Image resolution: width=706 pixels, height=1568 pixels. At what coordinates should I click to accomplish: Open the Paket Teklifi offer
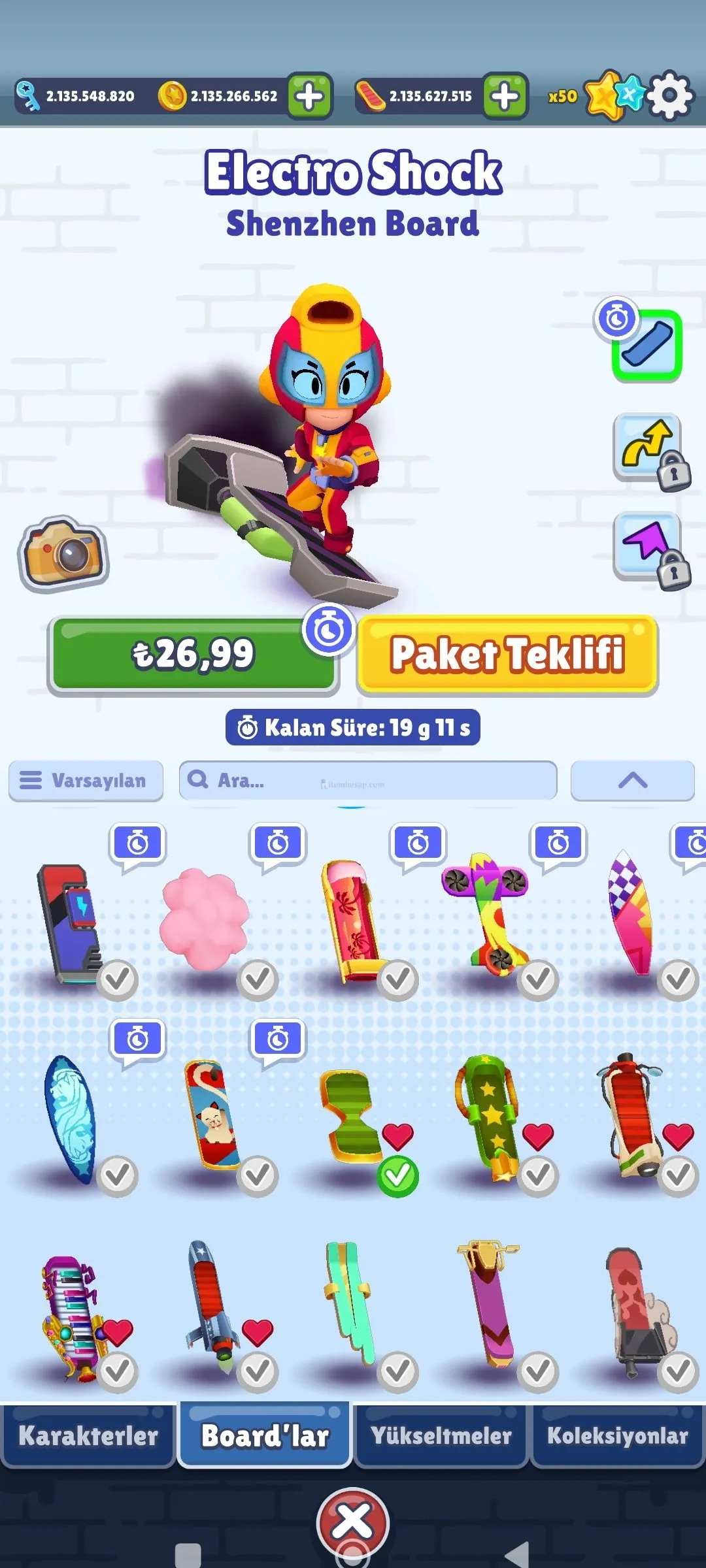[x=507, y=654]
